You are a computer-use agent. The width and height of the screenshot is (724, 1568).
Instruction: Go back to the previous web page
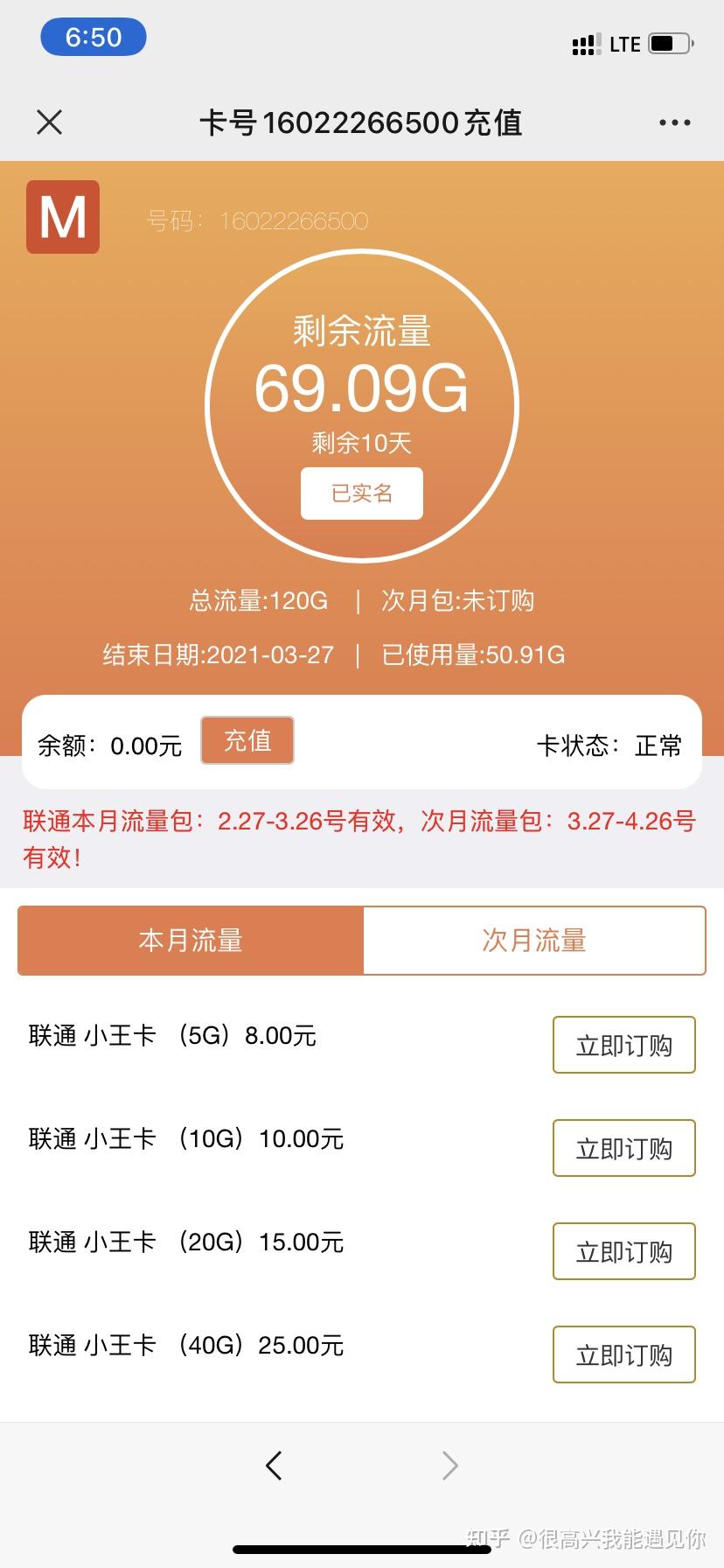(274, 1465)
